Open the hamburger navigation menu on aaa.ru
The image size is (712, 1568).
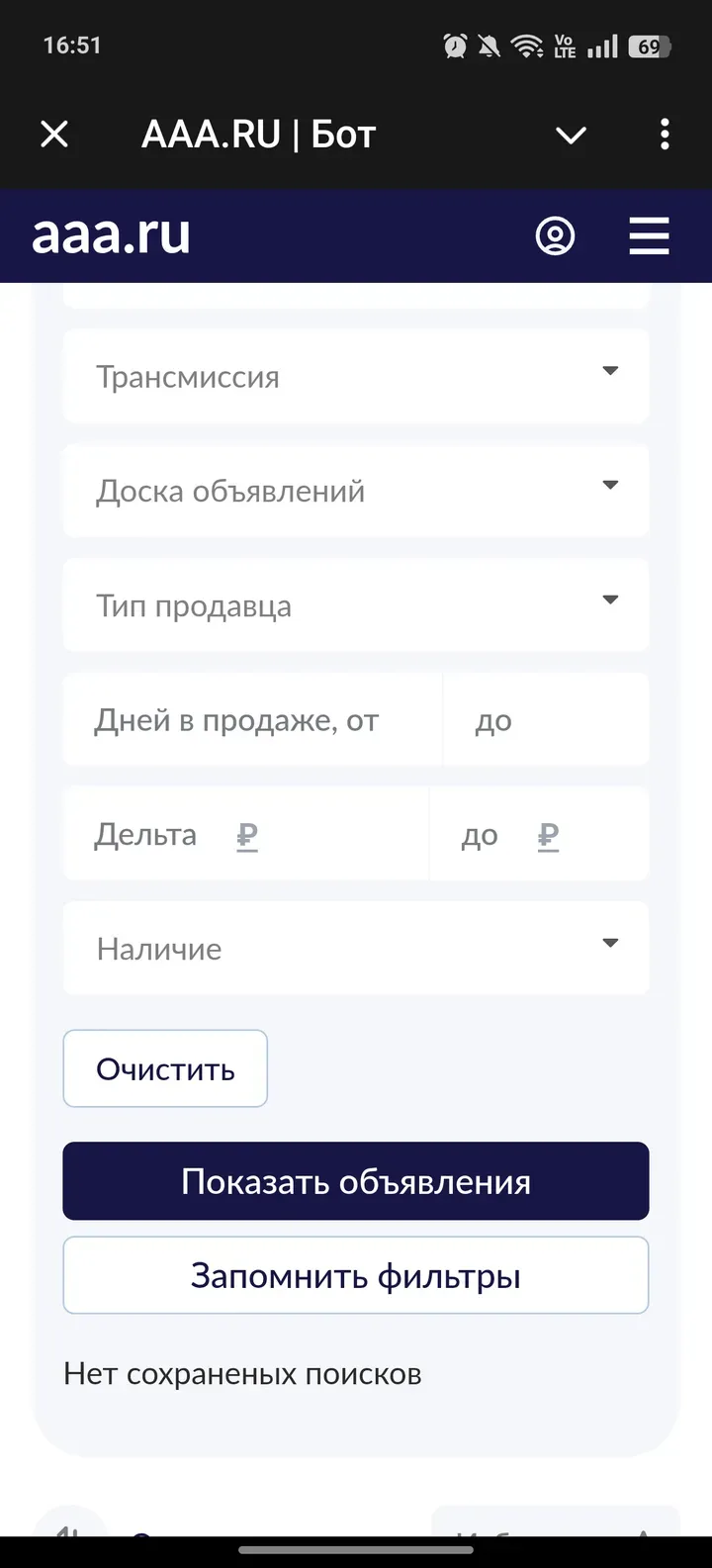click(649, 236)
